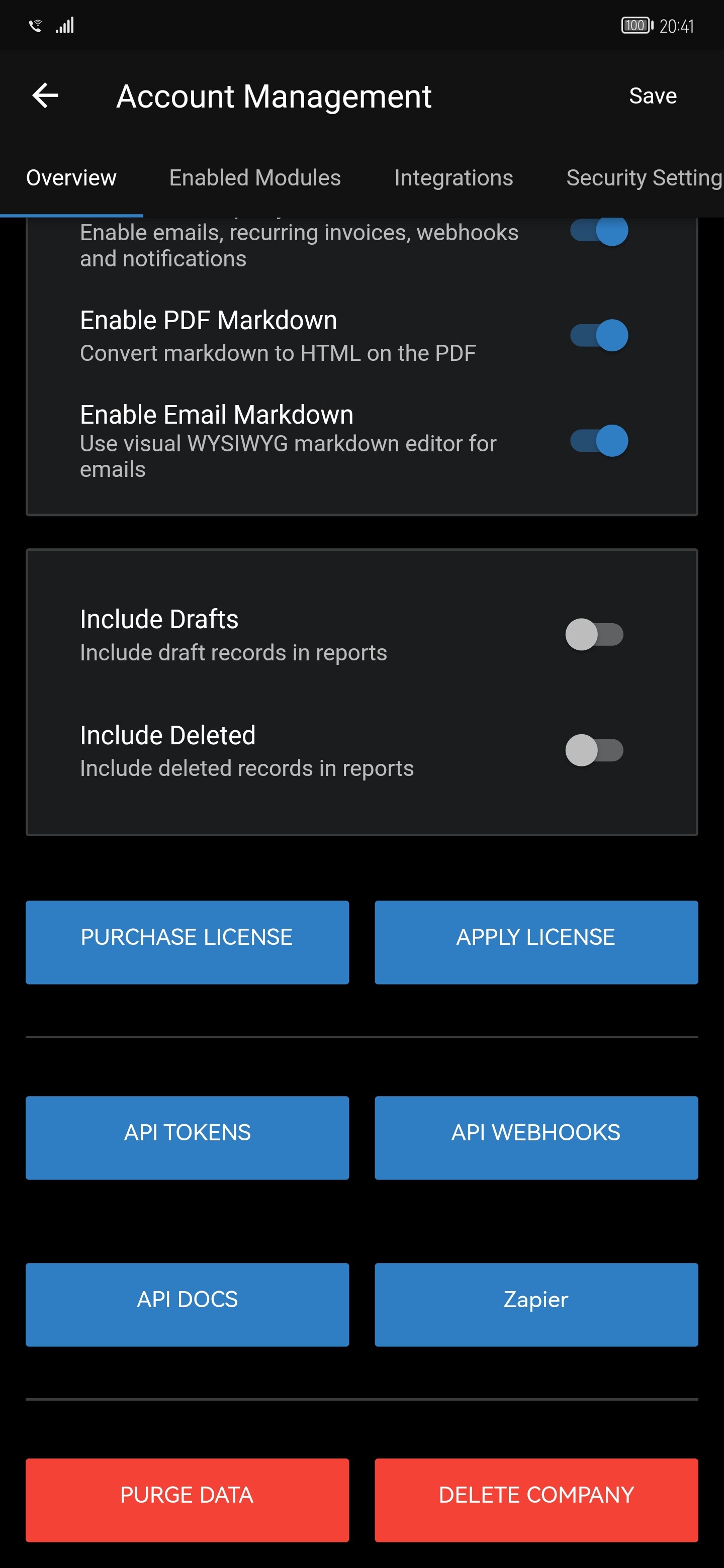Tap the red Purge Data button
This screenshot has height=1568, width=724.
point(187,1499)
